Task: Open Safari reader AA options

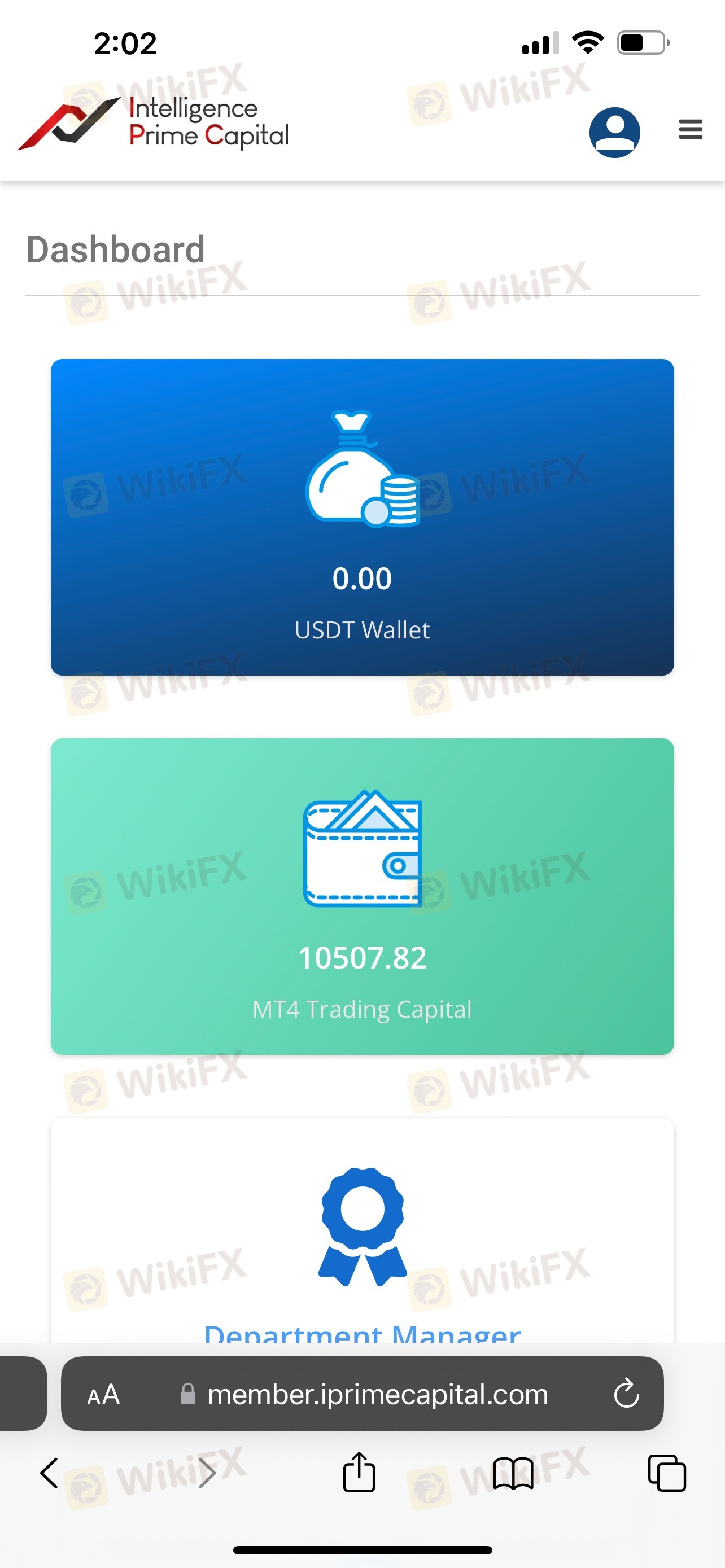Action: 103,1395
